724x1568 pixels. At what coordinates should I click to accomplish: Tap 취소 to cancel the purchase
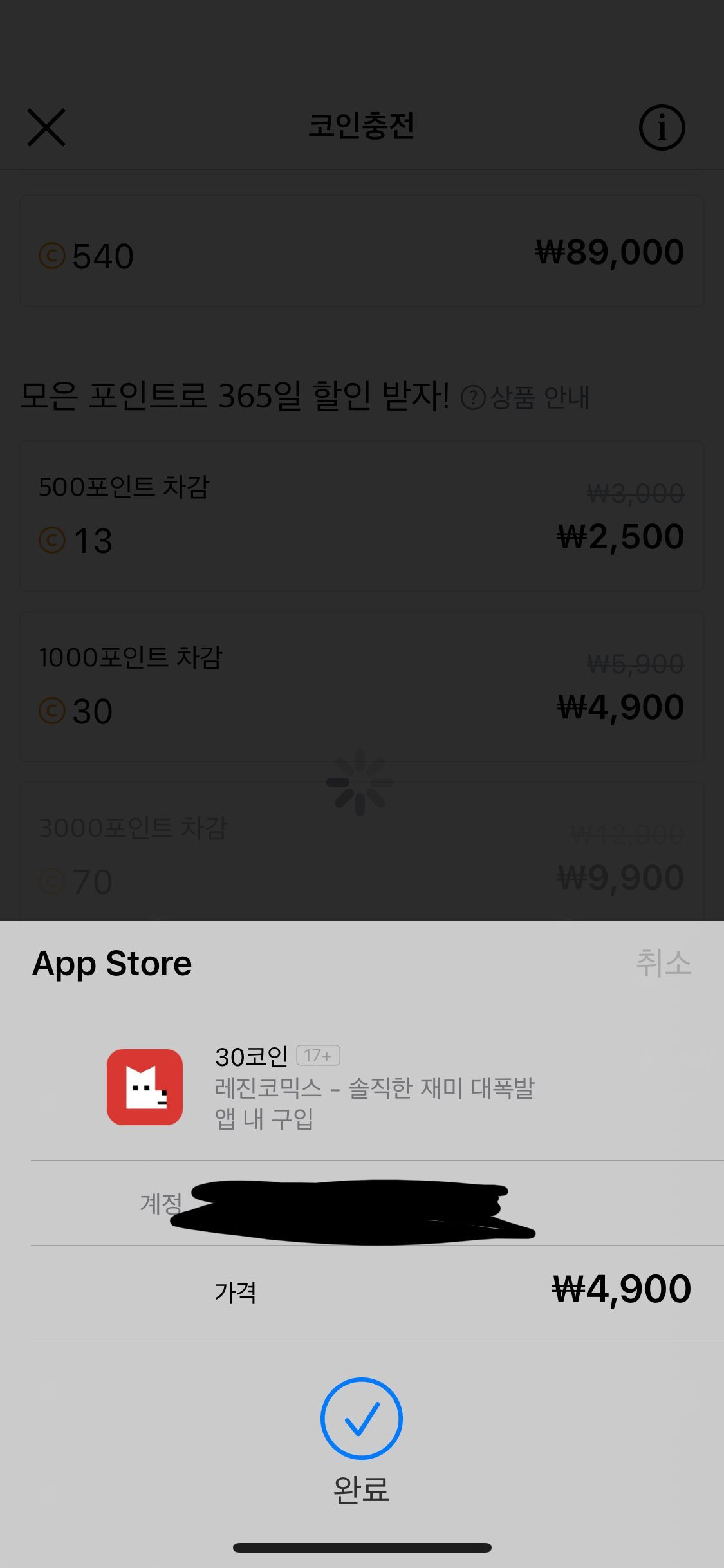coord(664,964)
